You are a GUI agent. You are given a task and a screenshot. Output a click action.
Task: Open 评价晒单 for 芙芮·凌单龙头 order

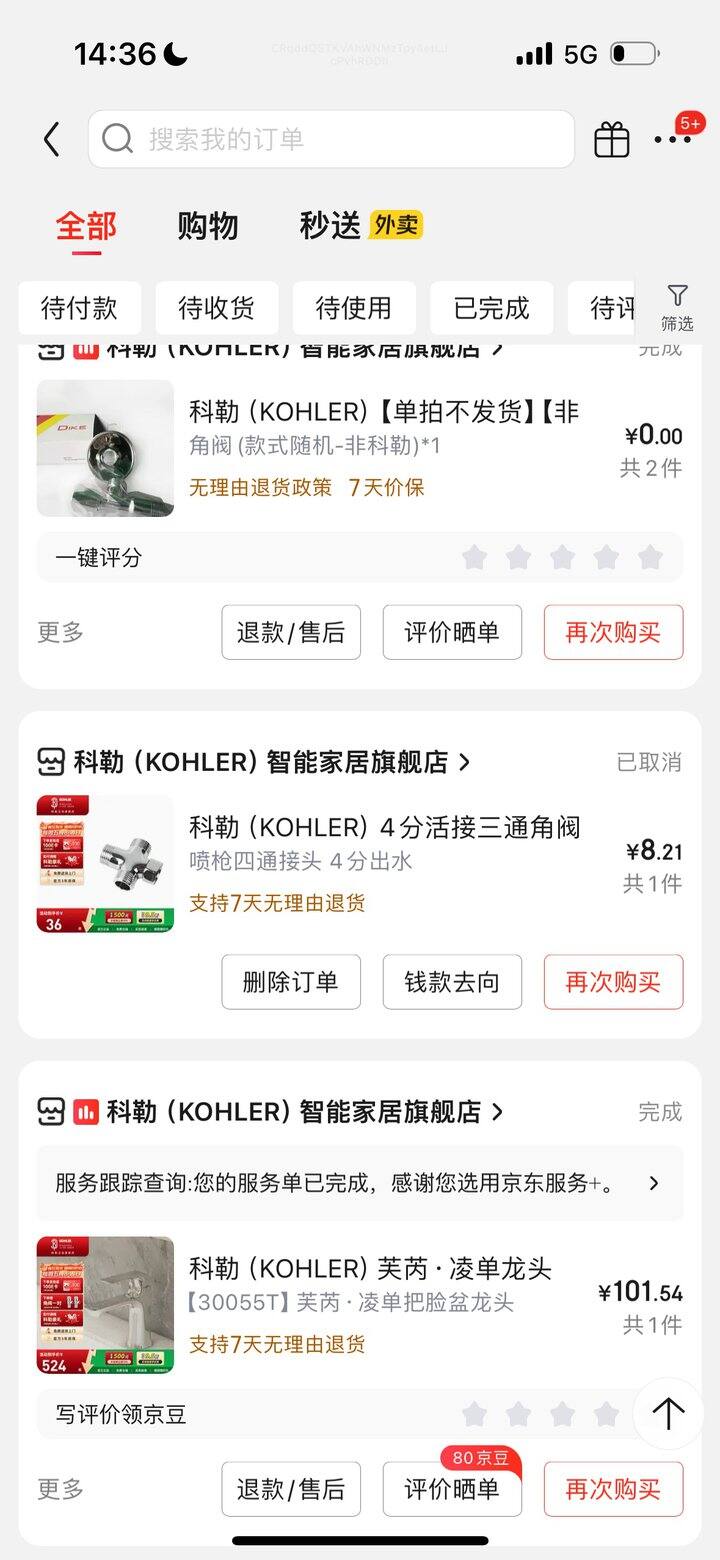[452, 1489]
